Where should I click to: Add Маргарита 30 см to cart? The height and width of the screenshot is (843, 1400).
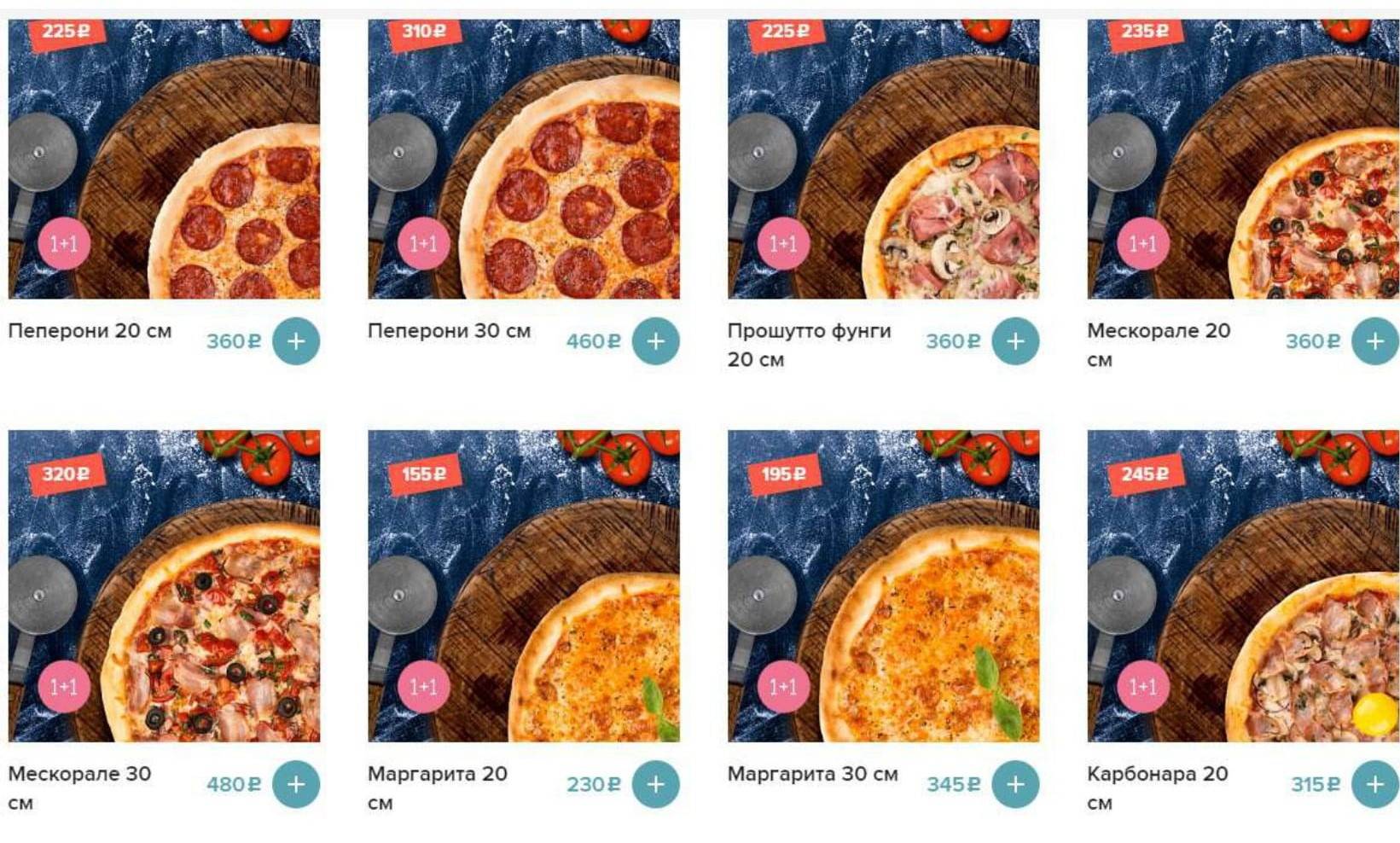pos(1015,784)
